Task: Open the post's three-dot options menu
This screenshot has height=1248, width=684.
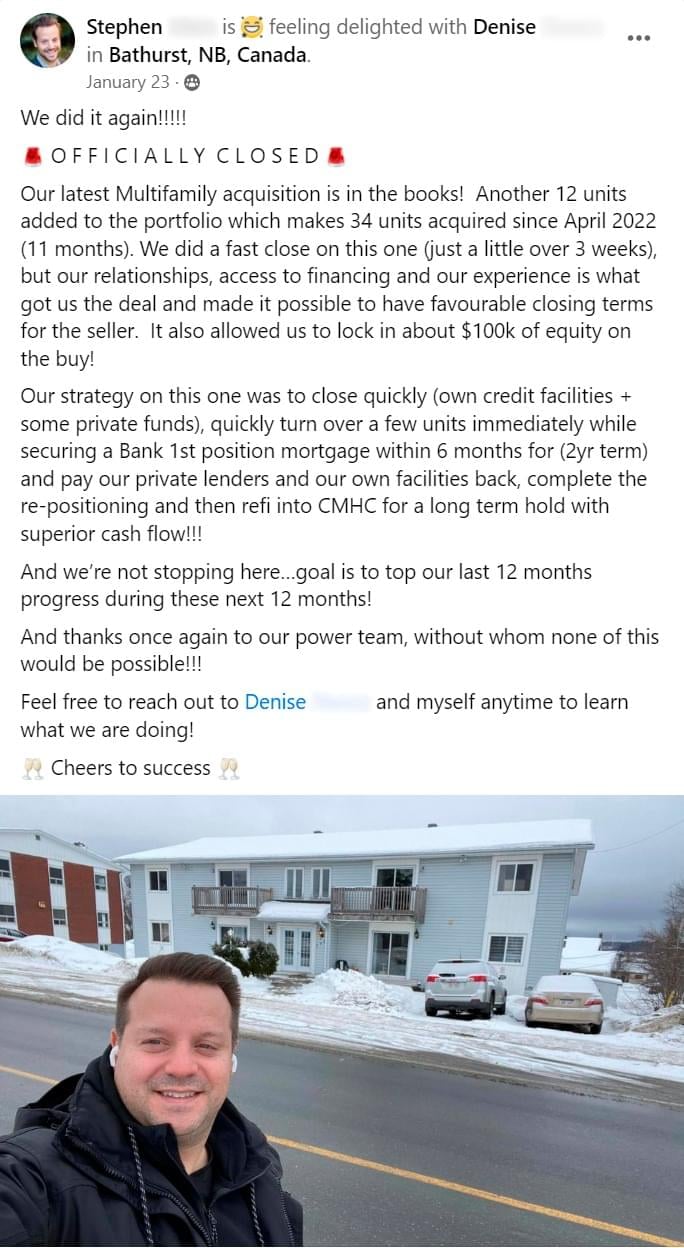Action: (x=638, y=38)
